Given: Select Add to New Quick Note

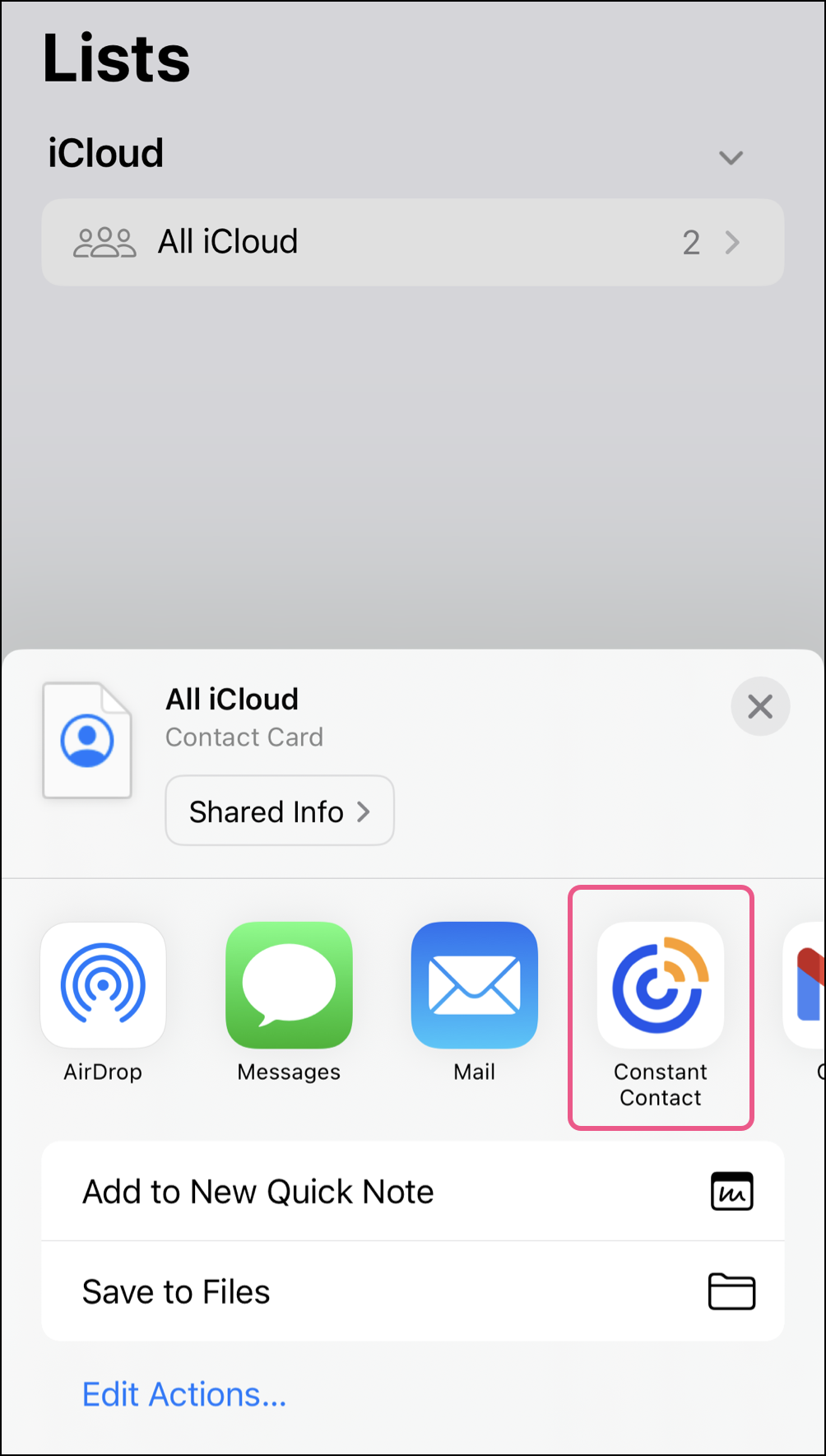Looking at the screenshot, I should point(412,1191).
